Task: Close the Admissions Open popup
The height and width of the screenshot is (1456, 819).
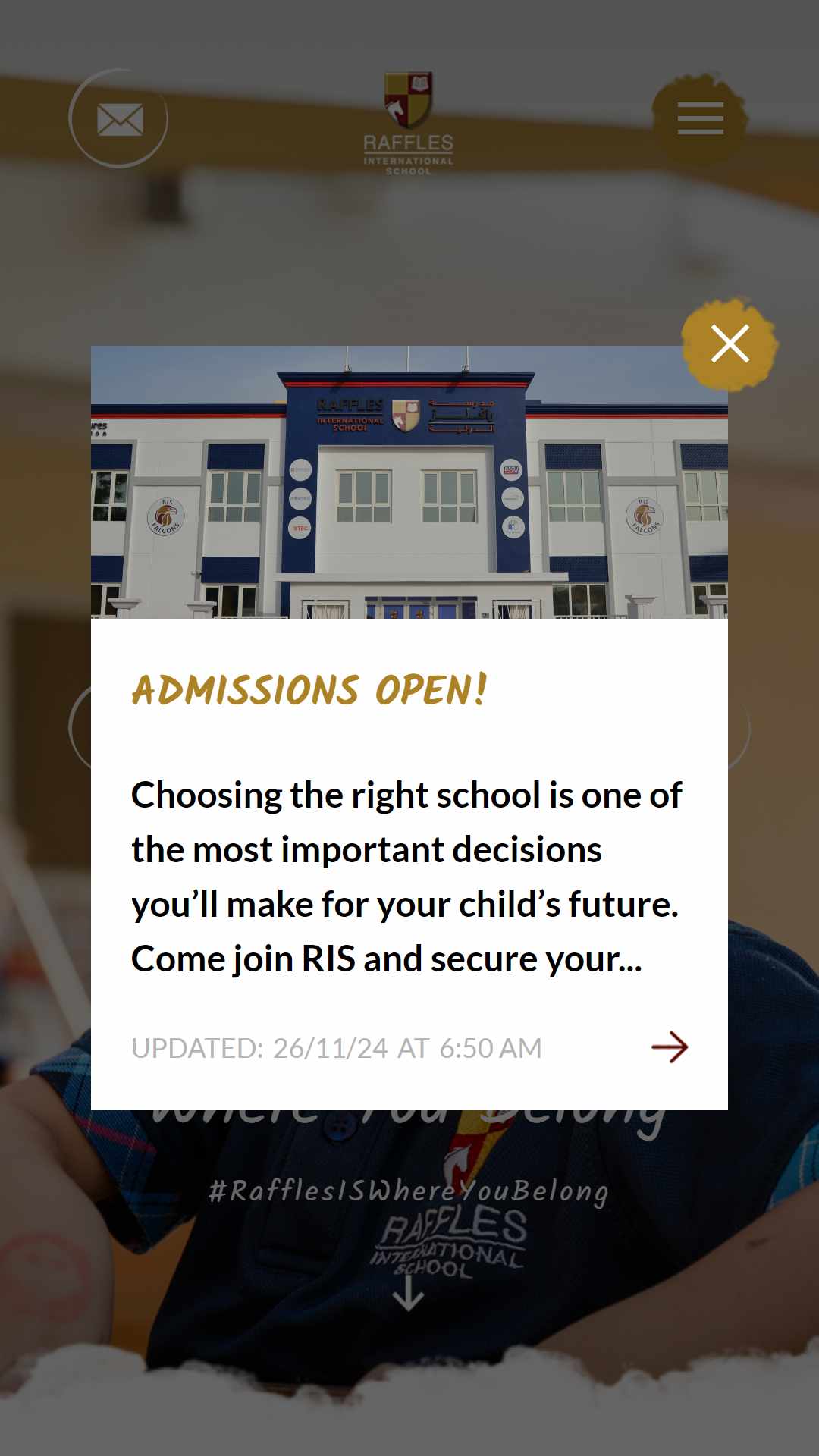Action: coord(730,344)
